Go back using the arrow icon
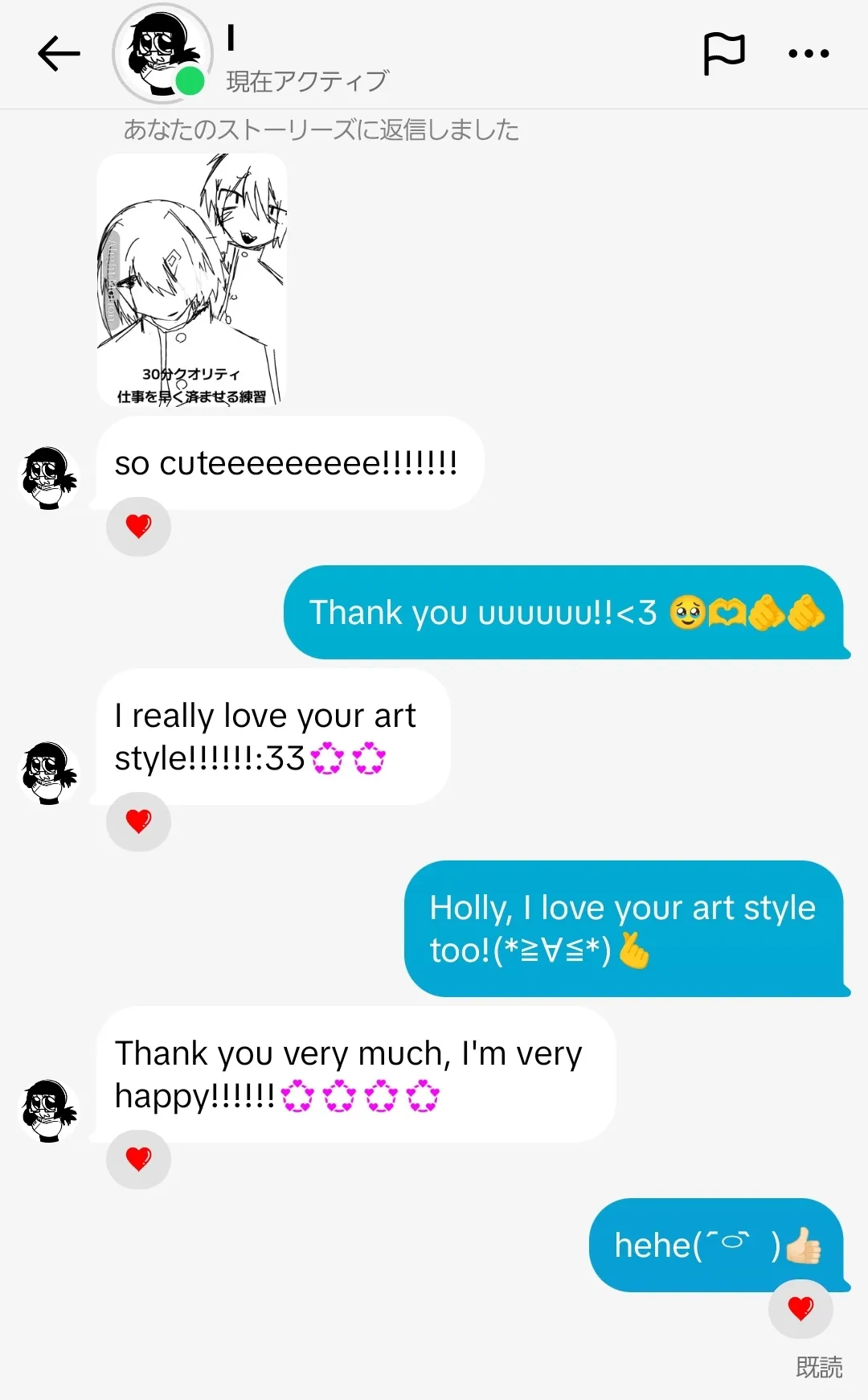 (59, 54)
